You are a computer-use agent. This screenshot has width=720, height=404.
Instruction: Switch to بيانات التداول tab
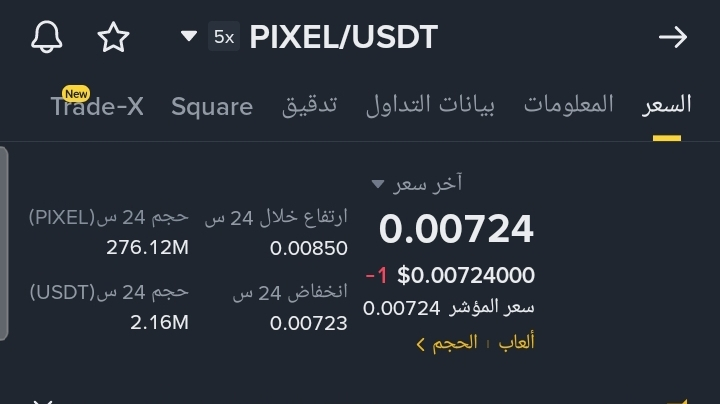click(430, 105)
